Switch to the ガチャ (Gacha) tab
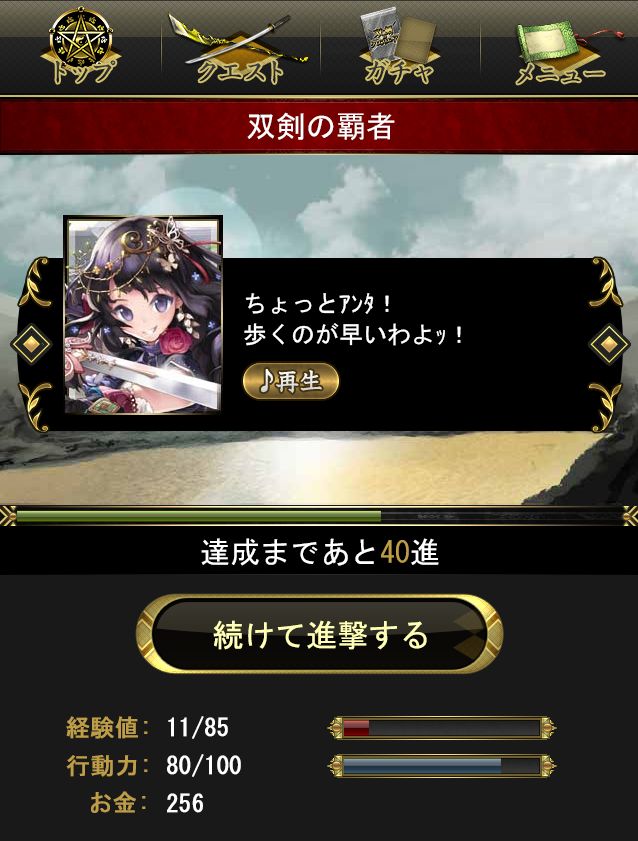The width and height of the screenshot is (638, 841). coord(398,46)
